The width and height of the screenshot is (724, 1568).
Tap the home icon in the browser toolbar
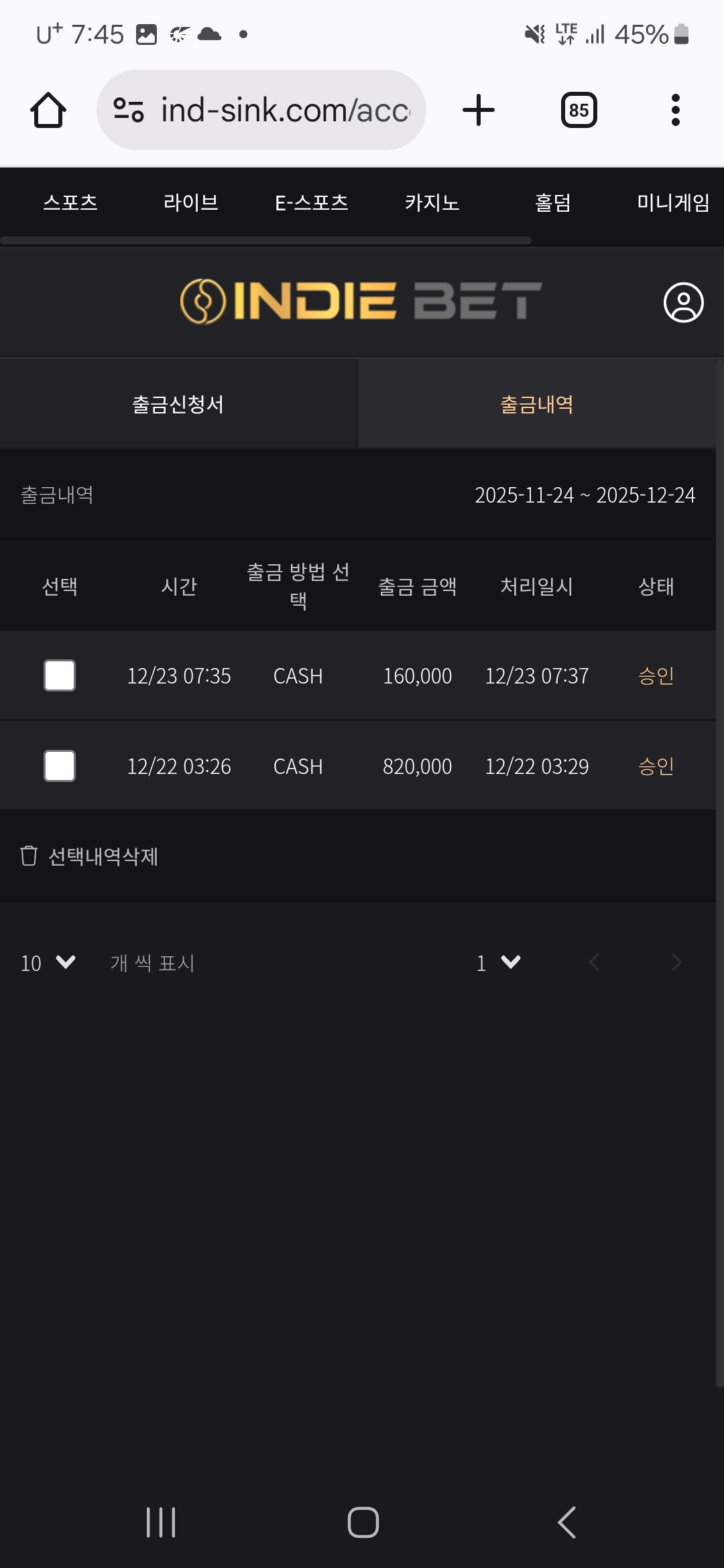48,109
